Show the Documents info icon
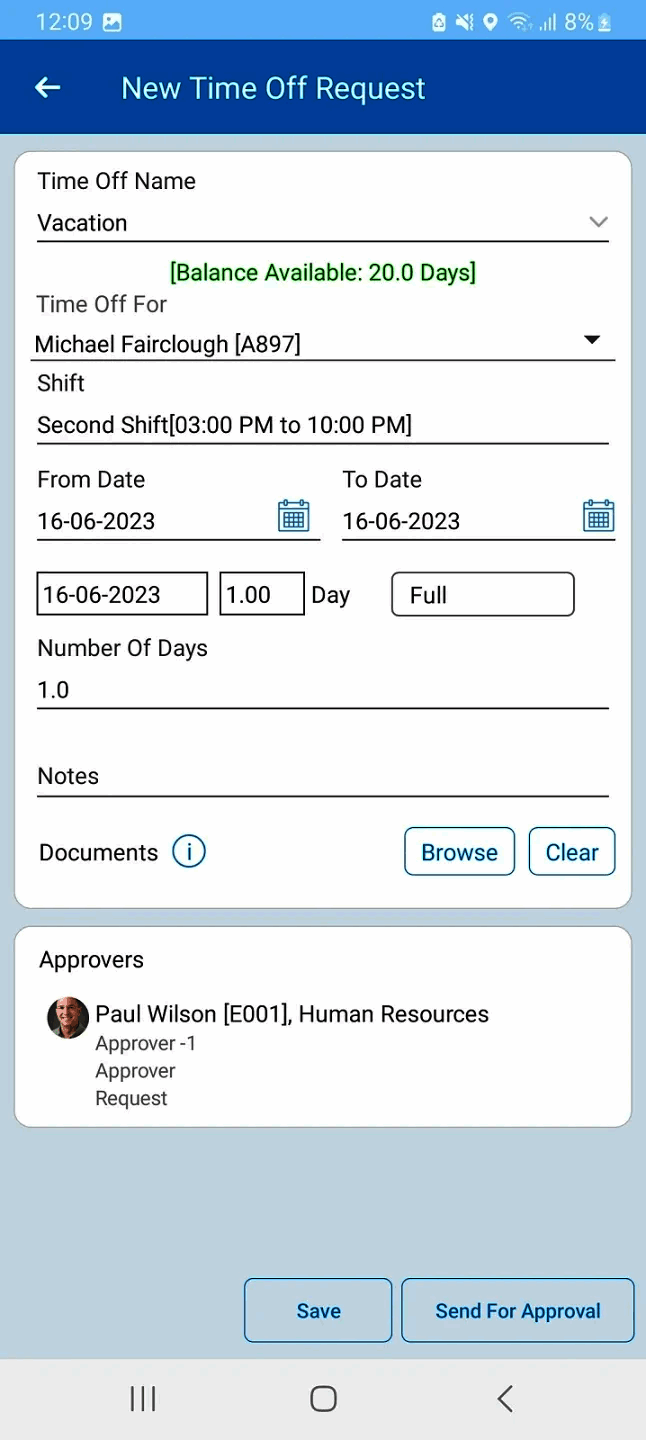 [x=189, y=852]
